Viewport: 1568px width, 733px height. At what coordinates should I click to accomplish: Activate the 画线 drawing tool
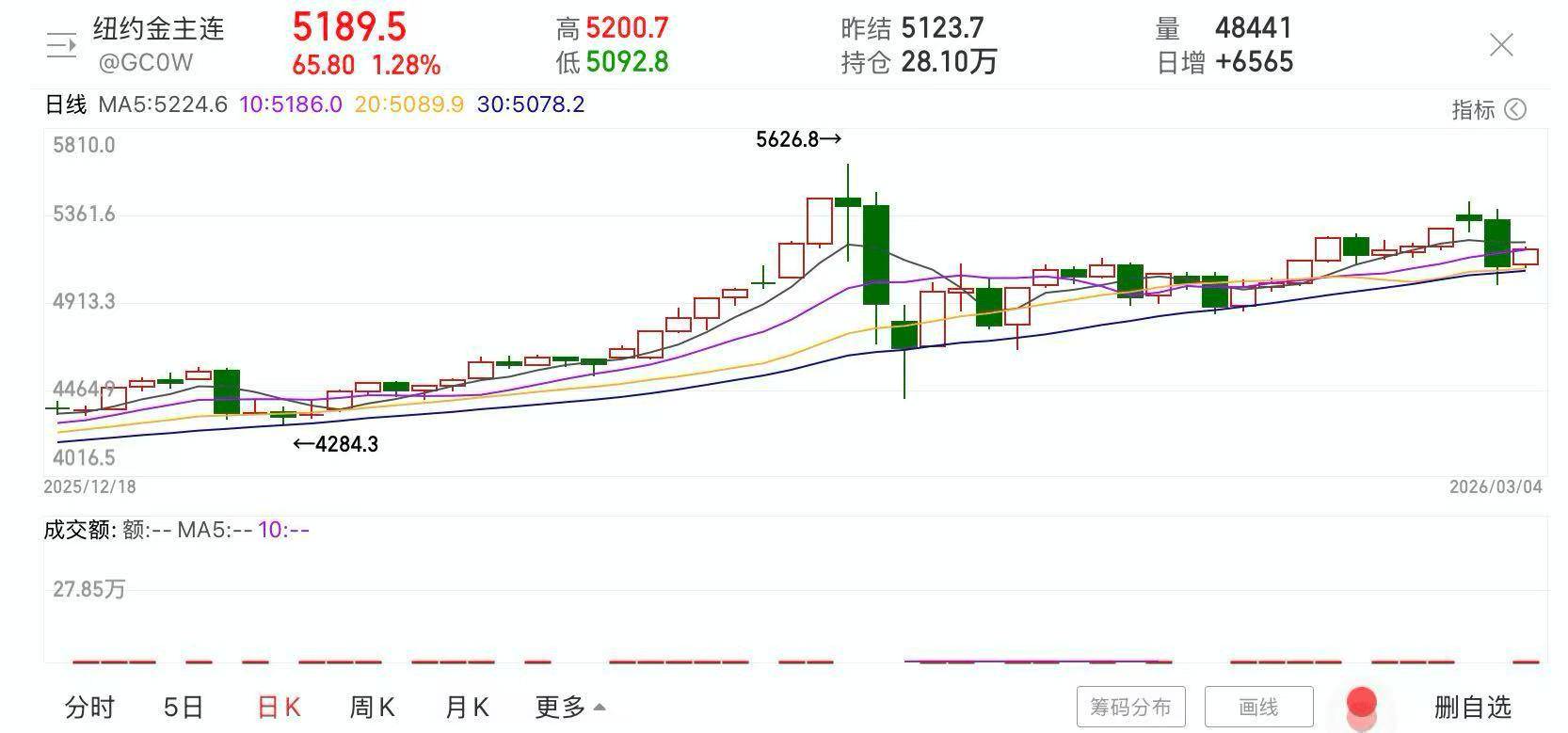click(x=1258, y=707)
